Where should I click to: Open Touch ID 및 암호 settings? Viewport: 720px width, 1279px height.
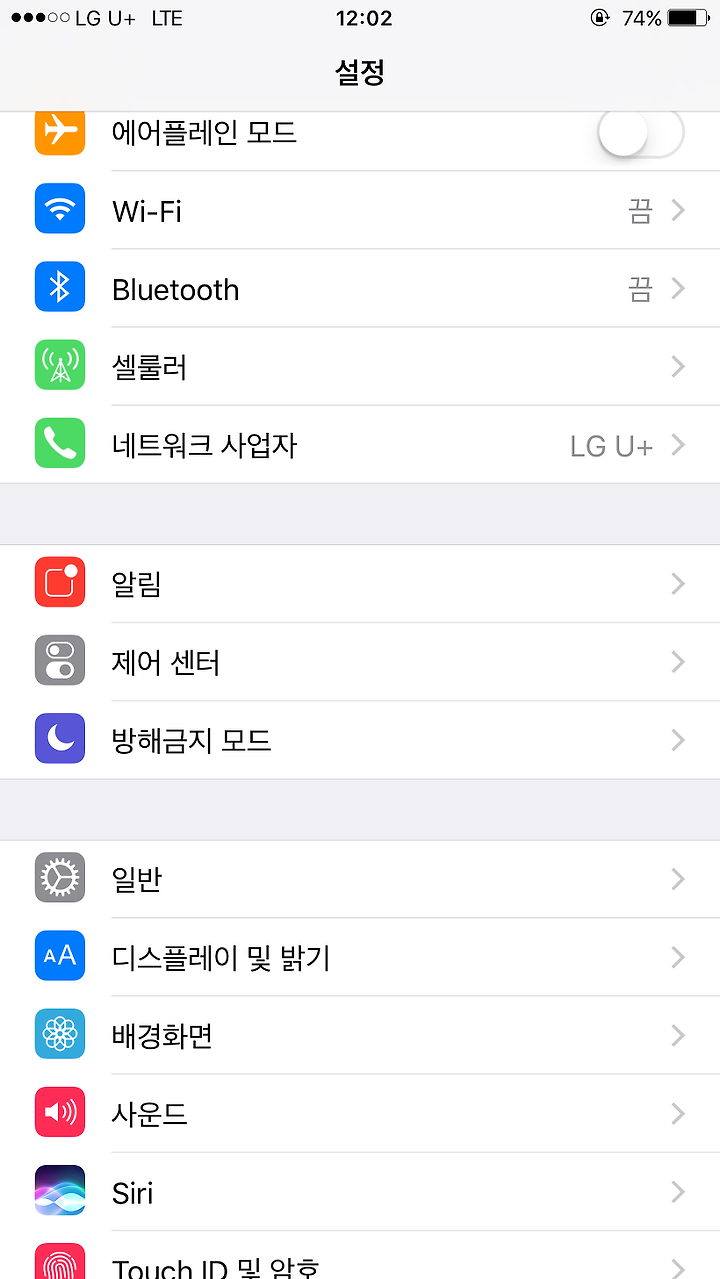[360, 1256]
